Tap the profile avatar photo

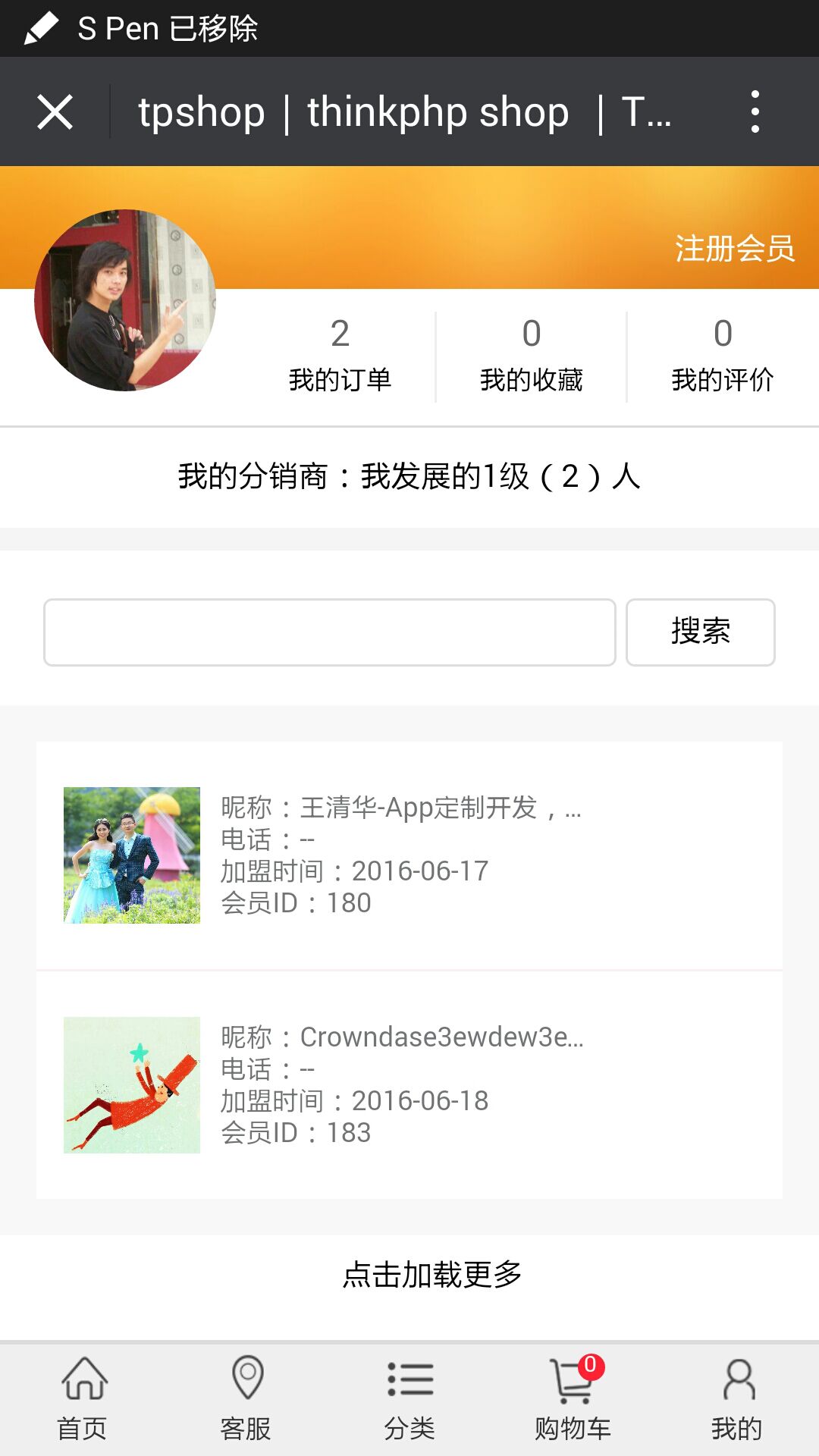pos(125,300)
